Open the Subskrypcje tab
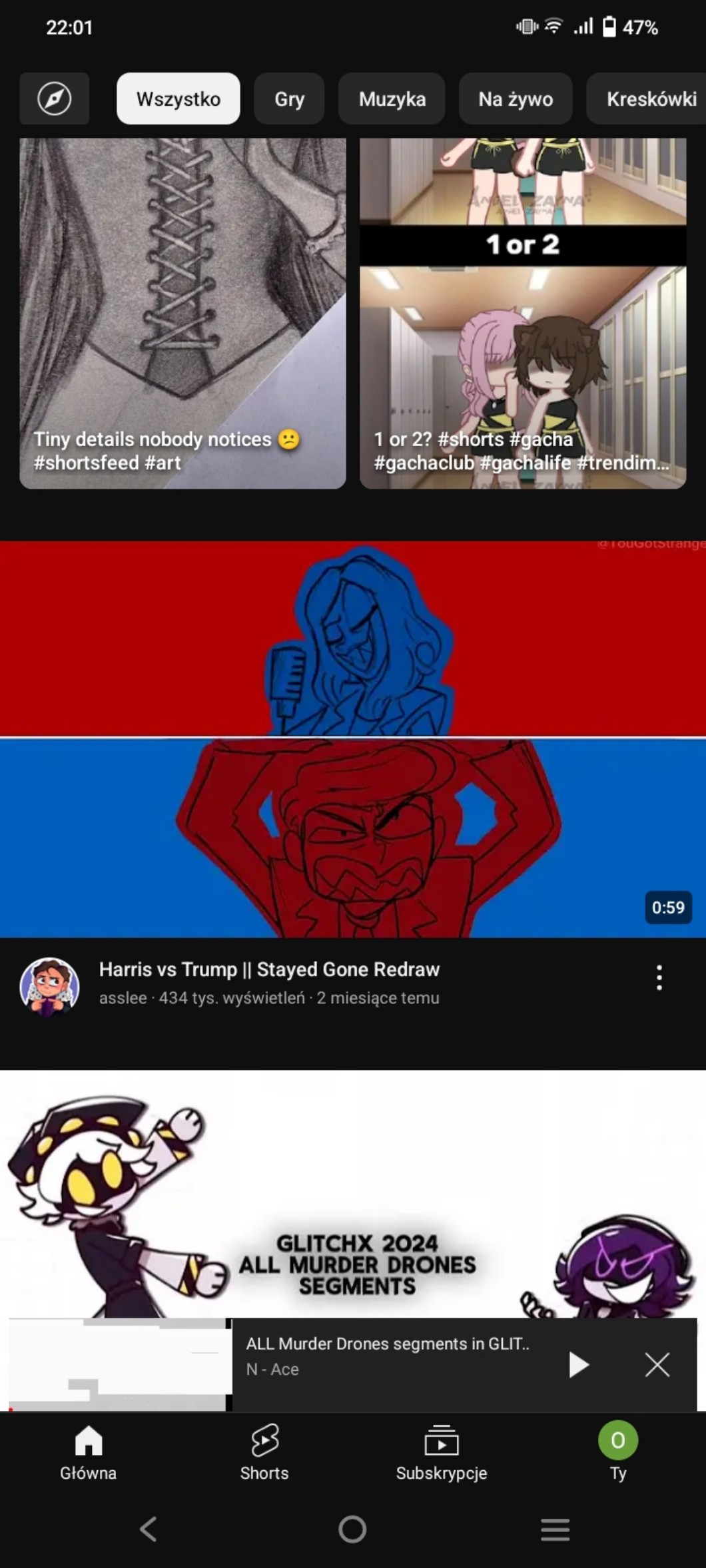This screenshot has width=706, height=1568. (x=441, y=1453)
